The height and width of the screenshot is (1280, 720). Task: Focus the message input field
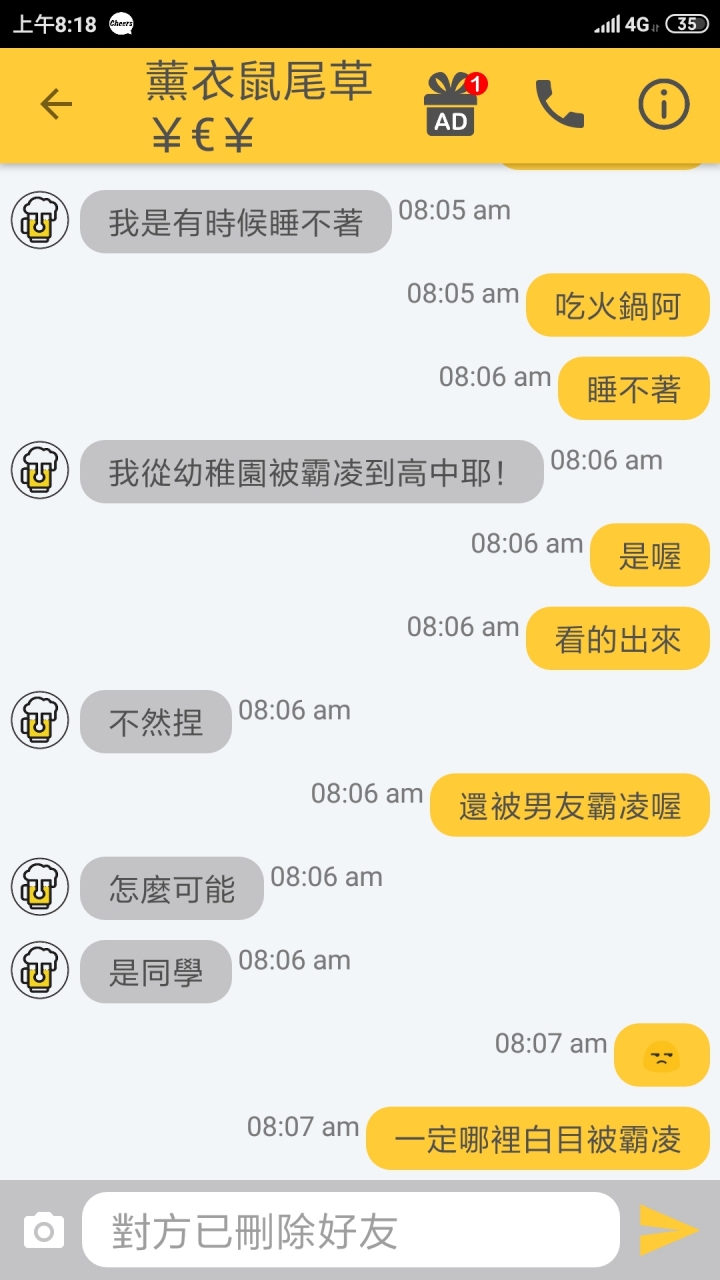pos(351,1231)
